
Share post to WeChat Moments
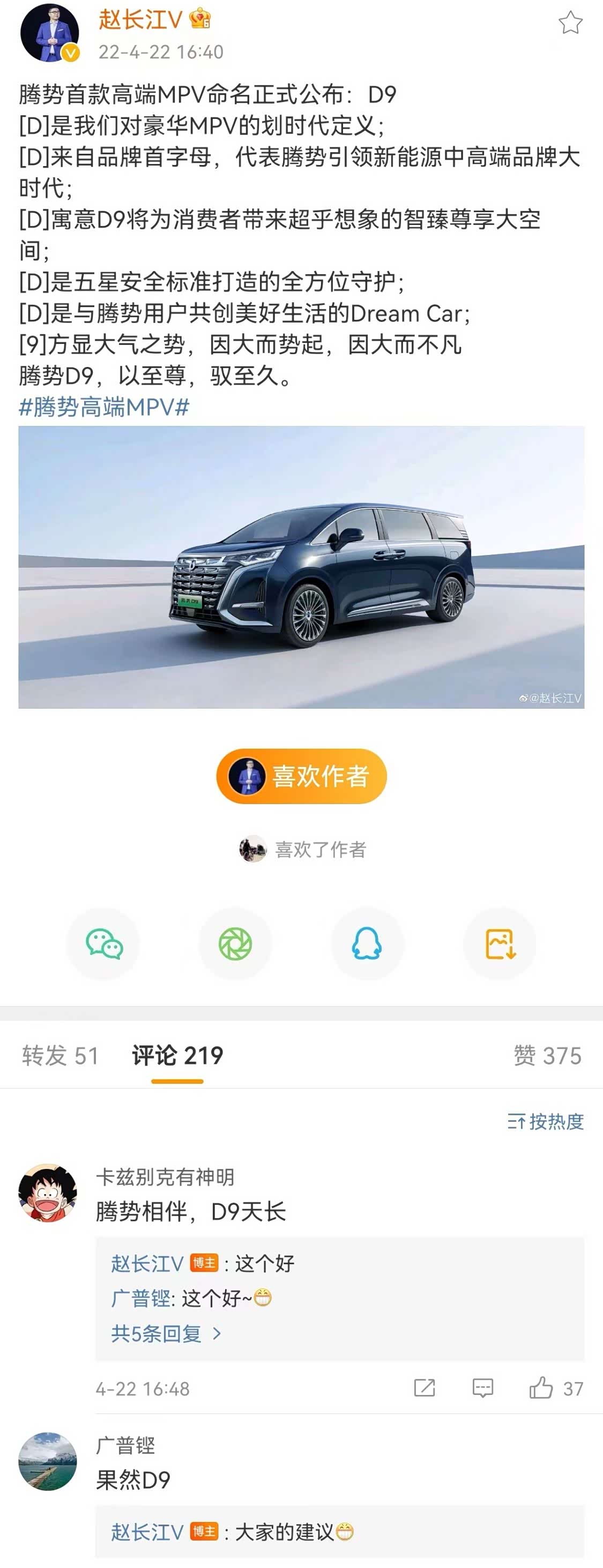pos(235,944)
